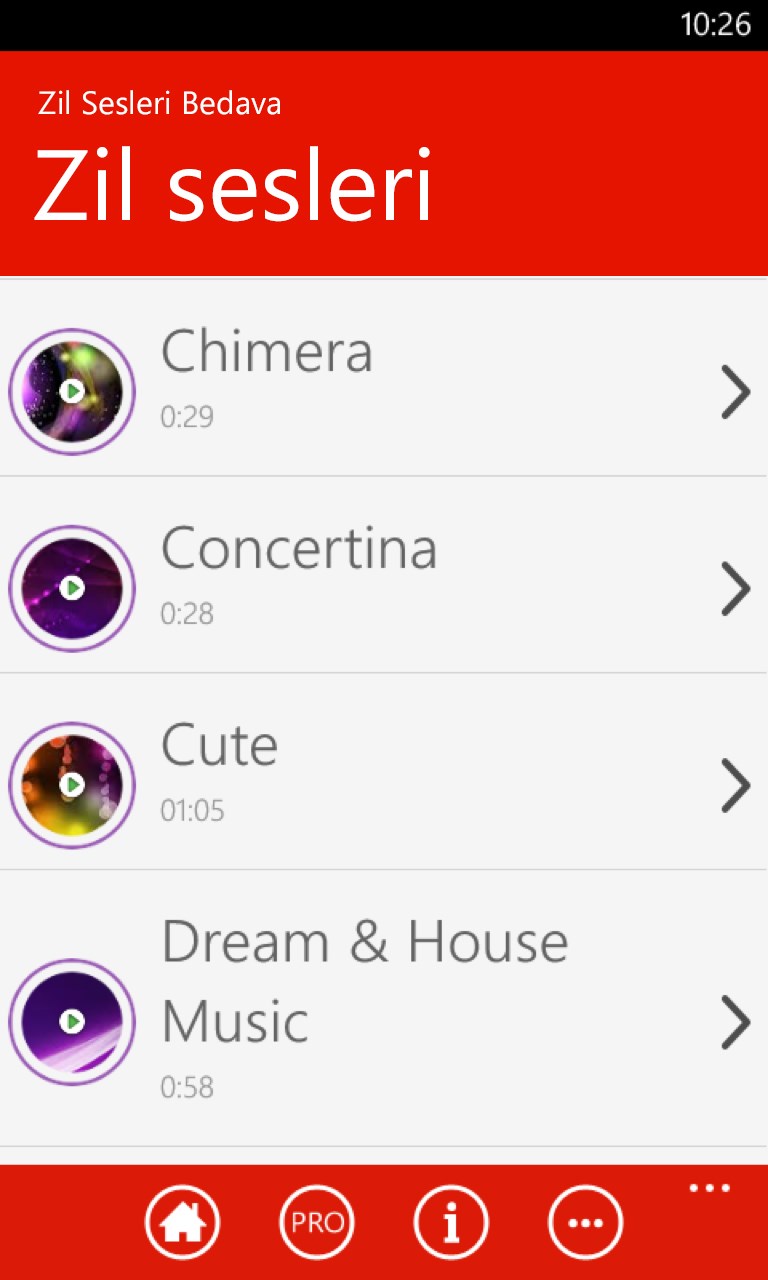Open the info button
Screen dimensions: 768x1280
tap(451, 1221)
